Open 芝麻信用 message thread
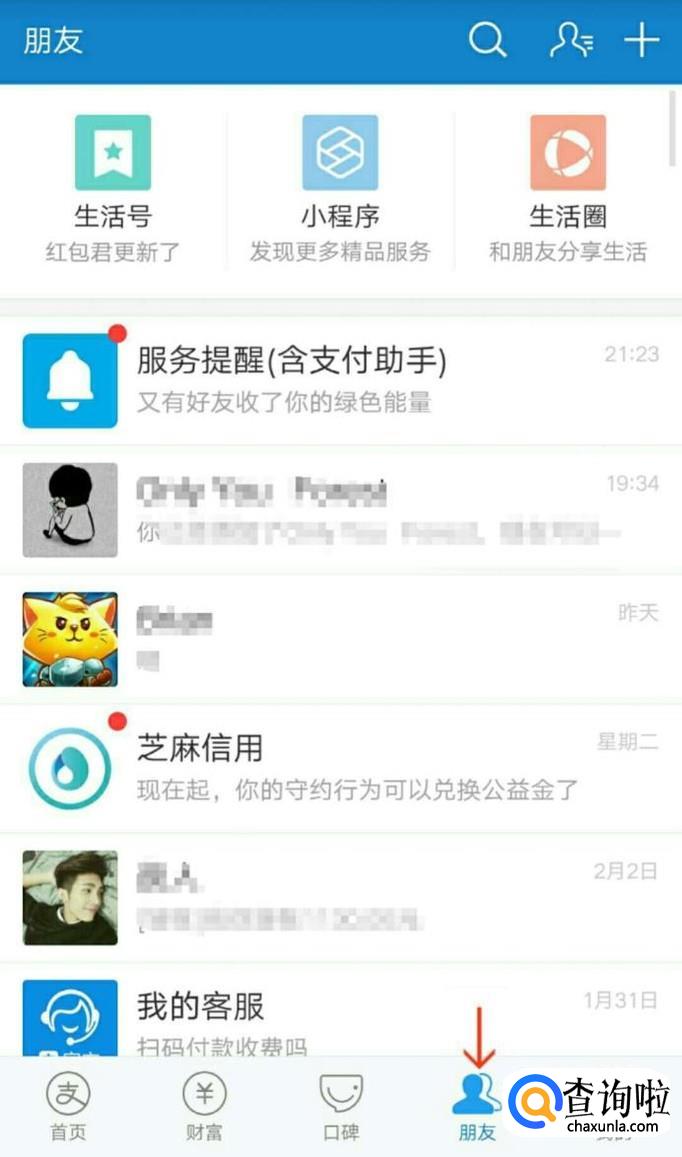The image size is (682, 1157). click(x=340, y=768)
